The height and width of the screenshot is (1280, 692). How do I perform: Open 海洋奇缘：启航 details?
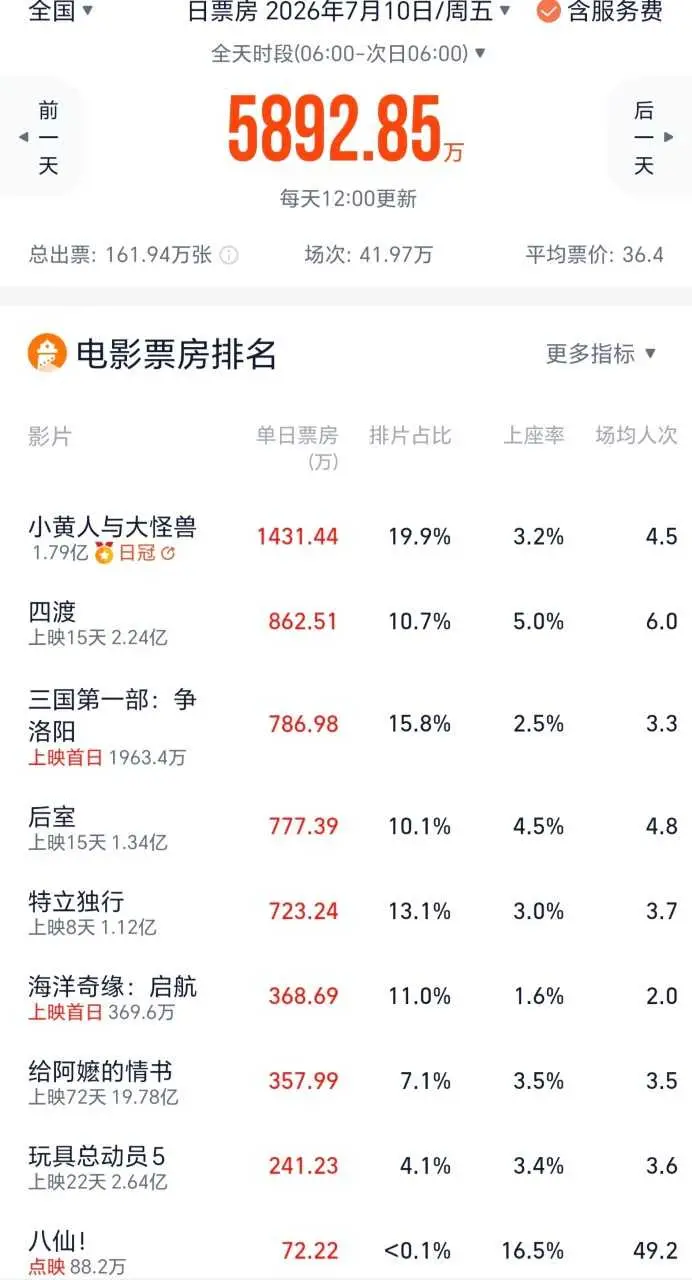pos(346,997)
